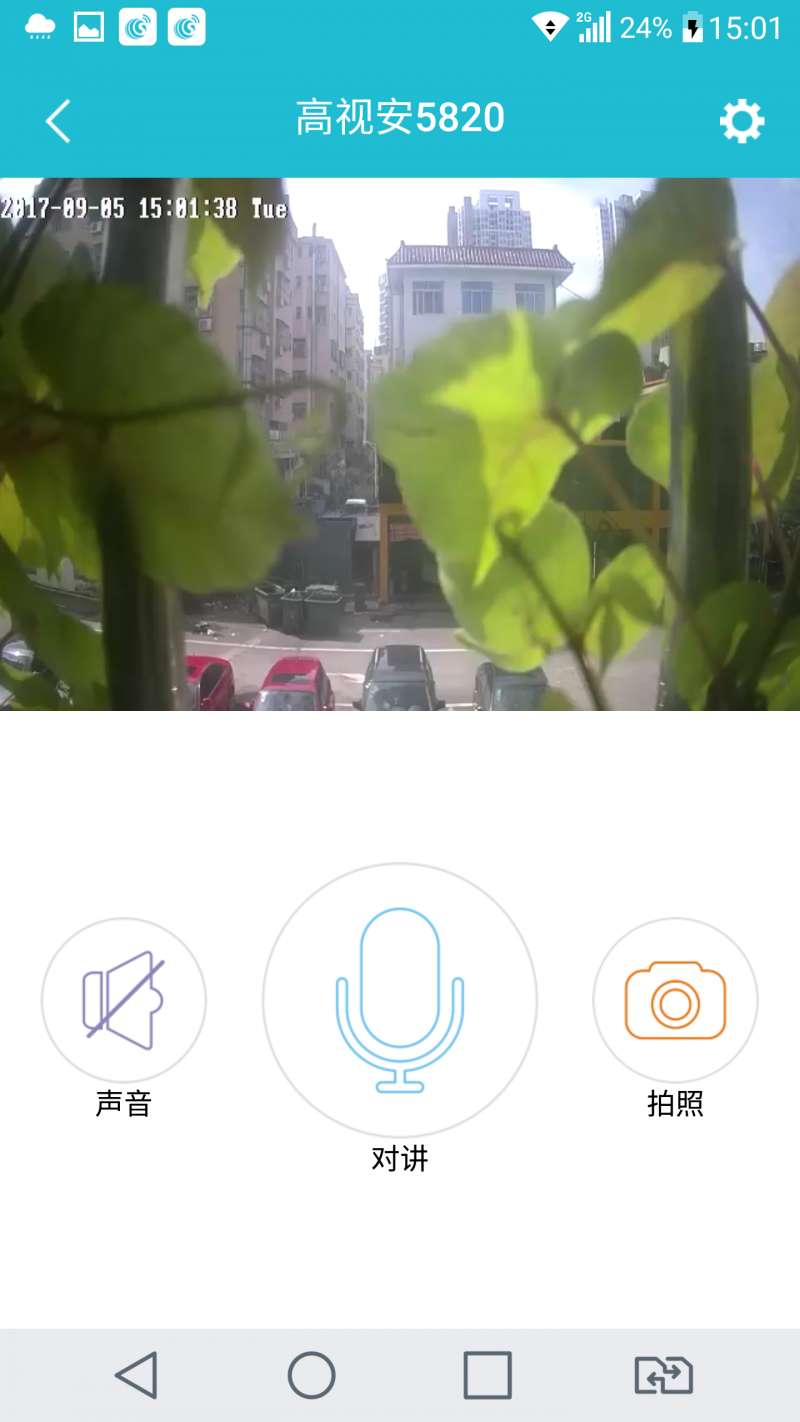Go back using the top-left arrow
This screenshot has height=1422, width=800.
[58, 121]
